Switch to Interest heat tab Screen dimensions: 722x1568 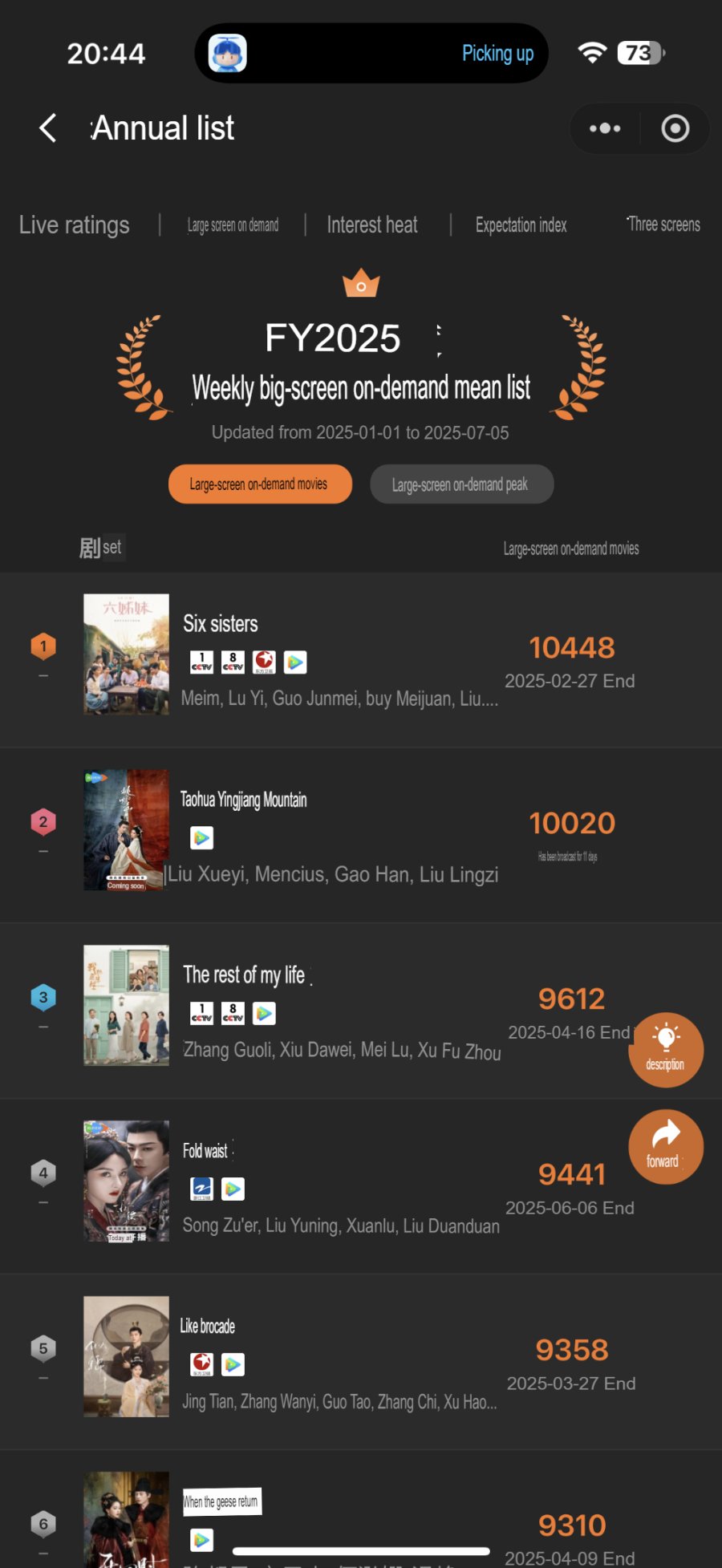(371, 225)
